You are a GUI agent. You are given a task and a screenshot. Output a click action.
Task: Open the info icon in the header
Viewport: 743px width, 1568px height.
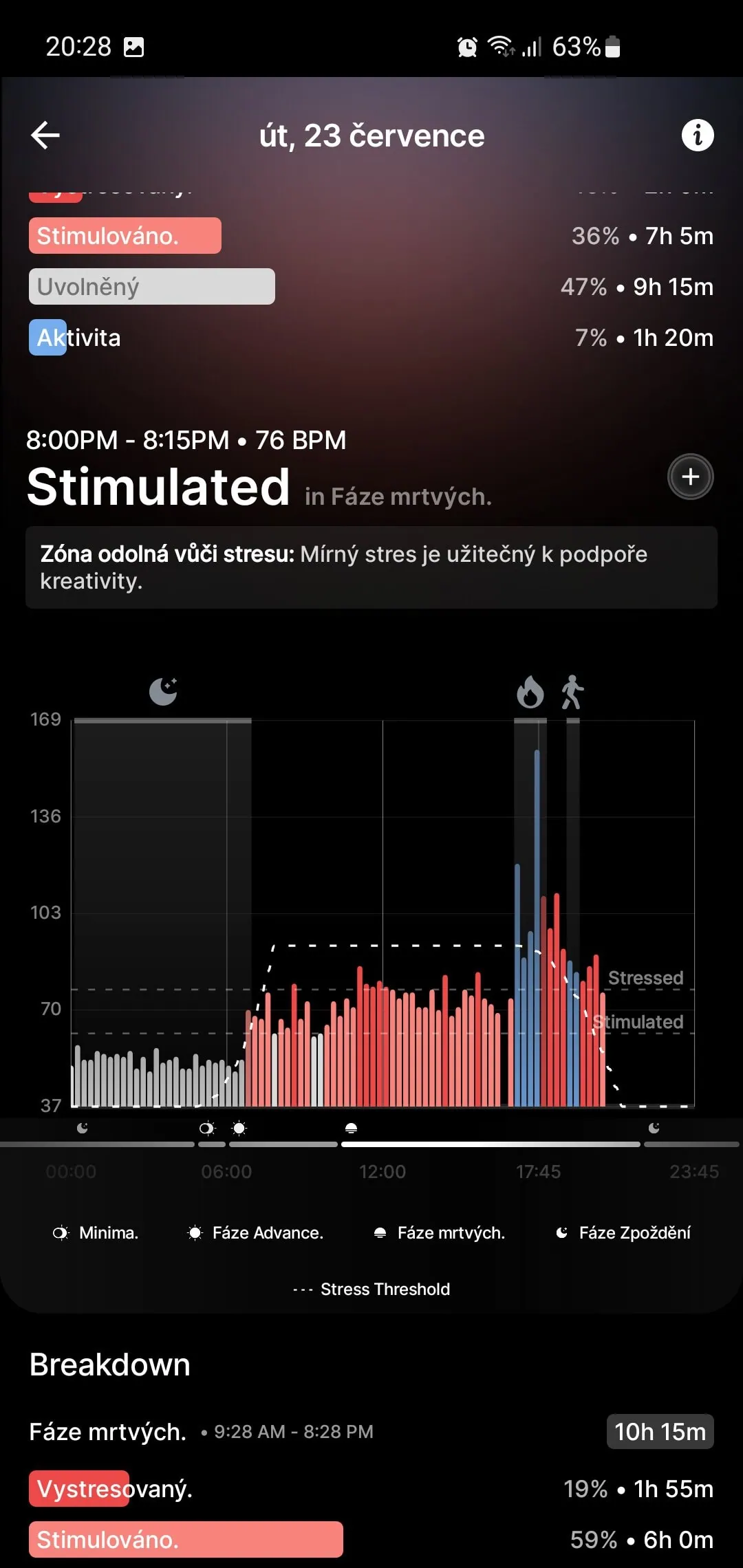click(x=697, y=135)
